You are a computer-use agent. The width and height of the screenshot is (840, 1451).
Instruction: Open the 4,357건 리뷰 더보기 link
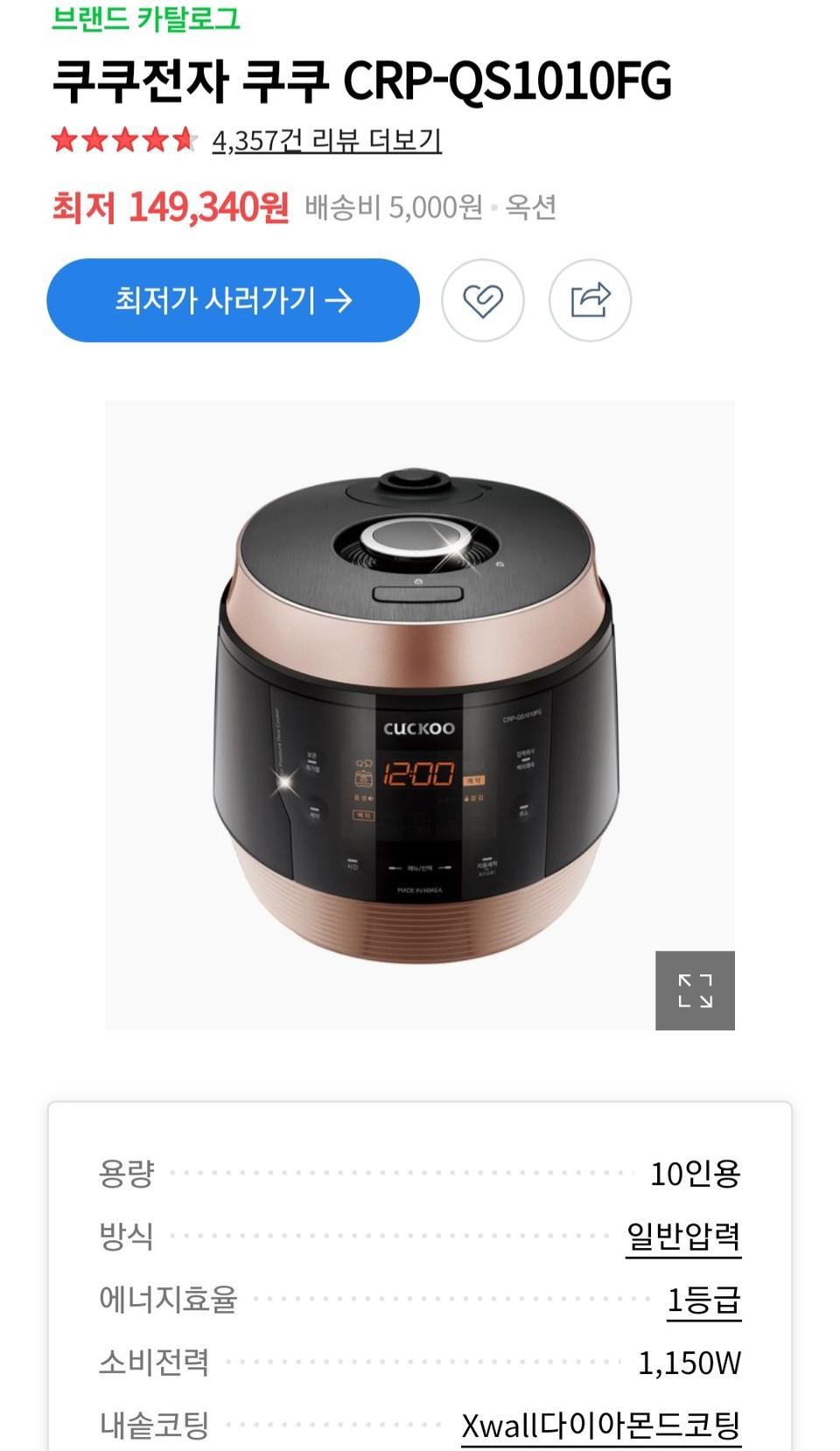click(x=326, y=140)
